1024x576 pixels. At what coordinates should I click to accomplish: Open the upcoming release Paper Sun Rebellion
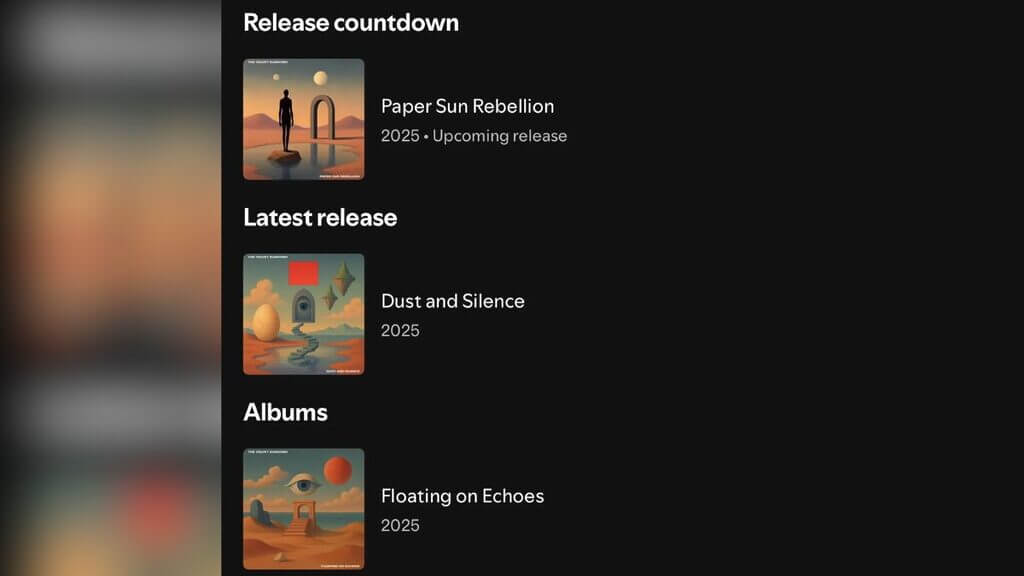pyautogui.click(x=467, y=107)
